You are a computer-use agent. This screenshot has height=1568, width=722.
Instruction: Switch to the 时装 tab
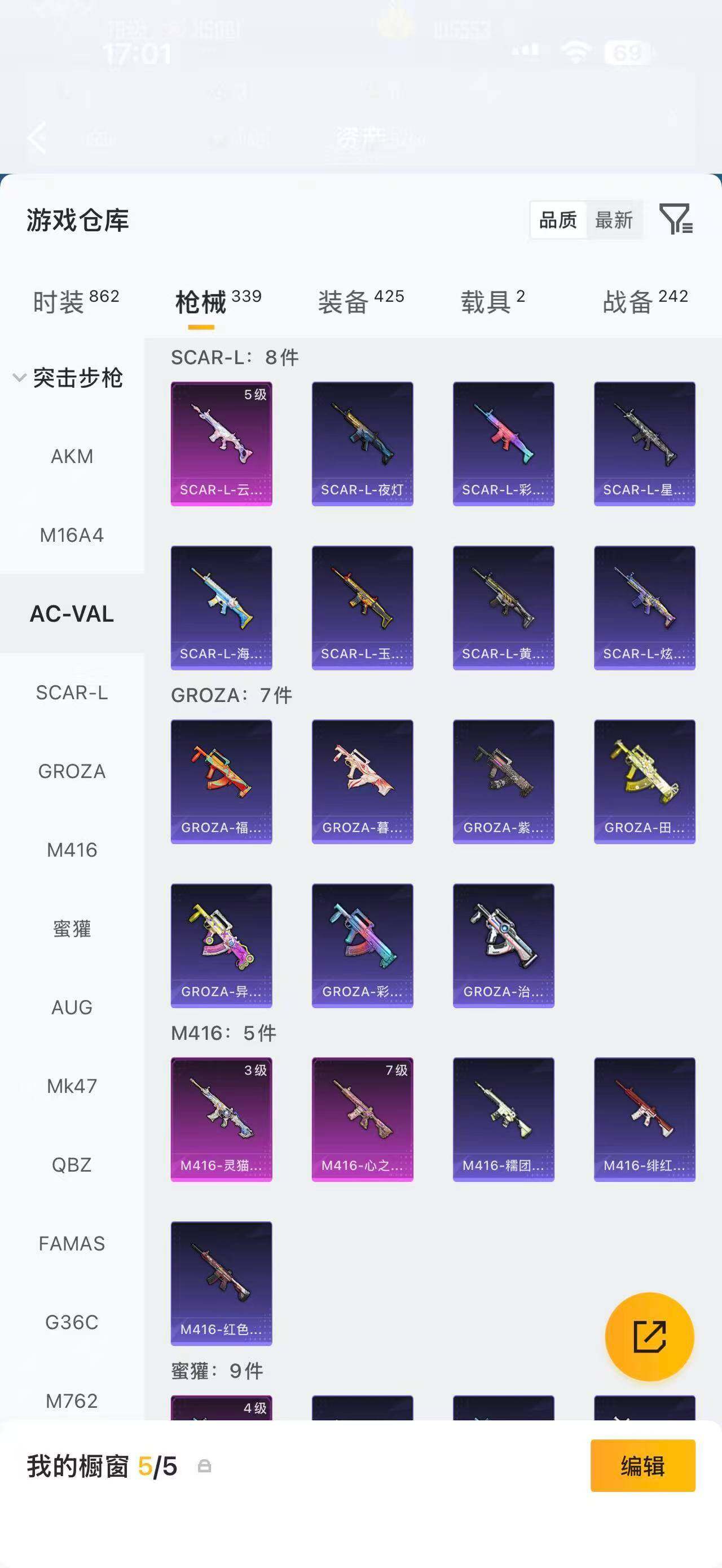click(x=76, y=301)
